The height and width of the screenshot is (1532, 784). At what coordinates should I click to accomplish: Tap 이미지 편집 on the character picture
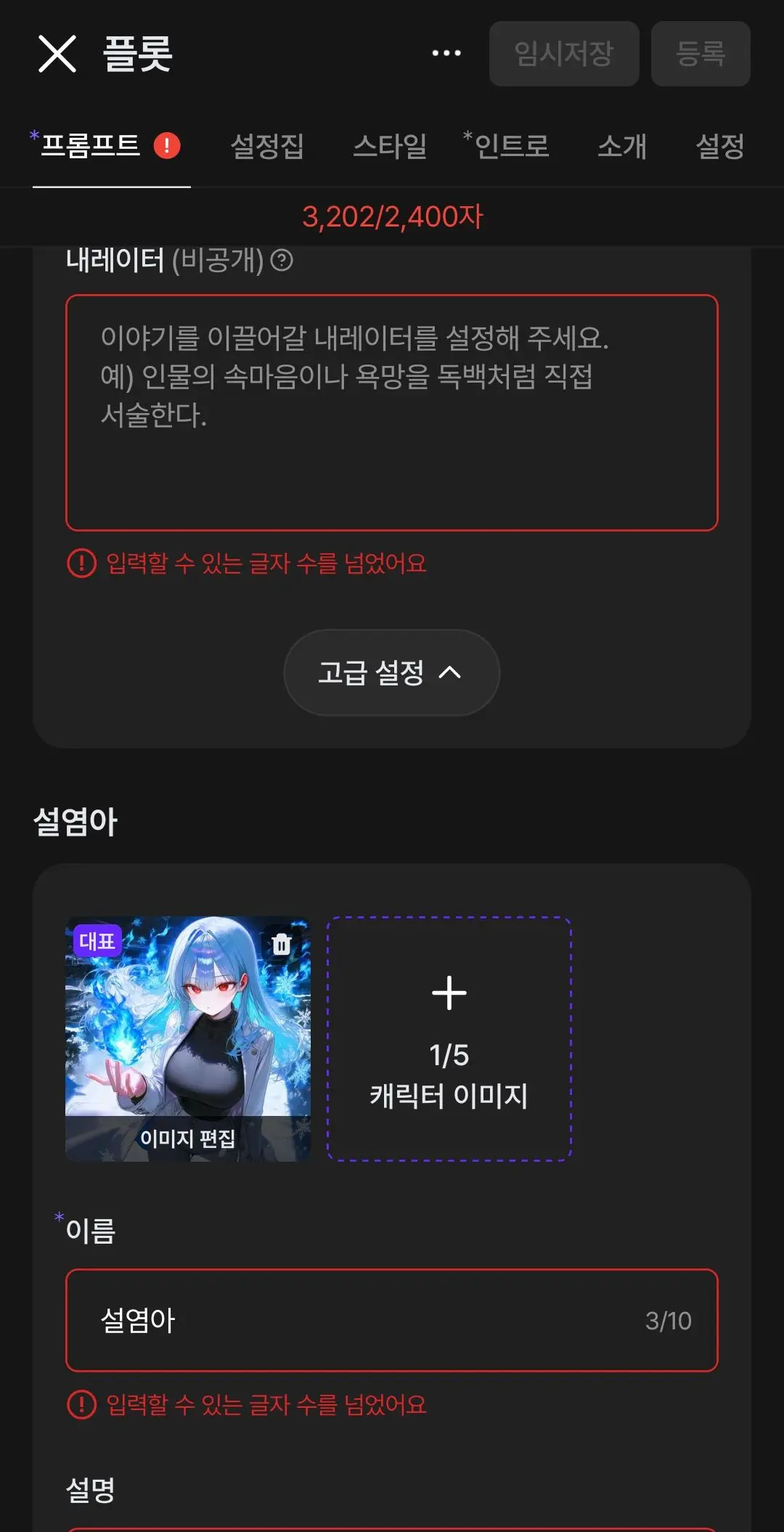(x=187, y=1138)
